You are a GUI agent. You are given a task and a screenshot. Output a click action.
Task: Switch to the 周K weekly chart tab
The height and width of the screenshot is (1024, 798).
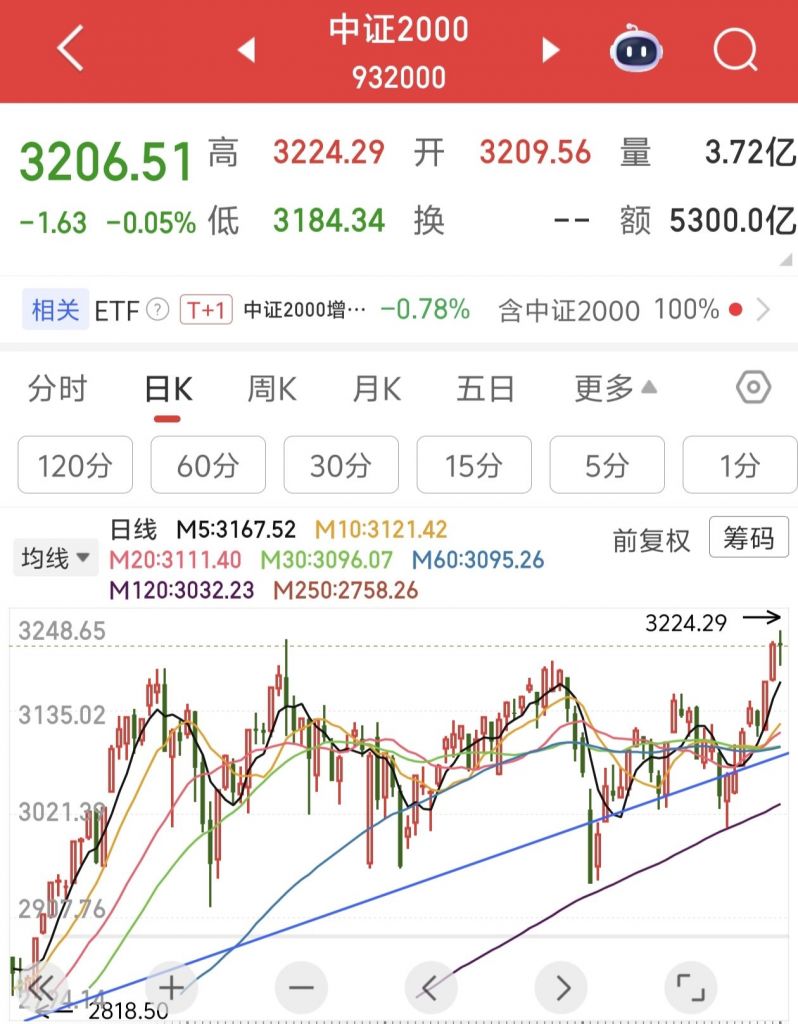click(x=270, y=388)
